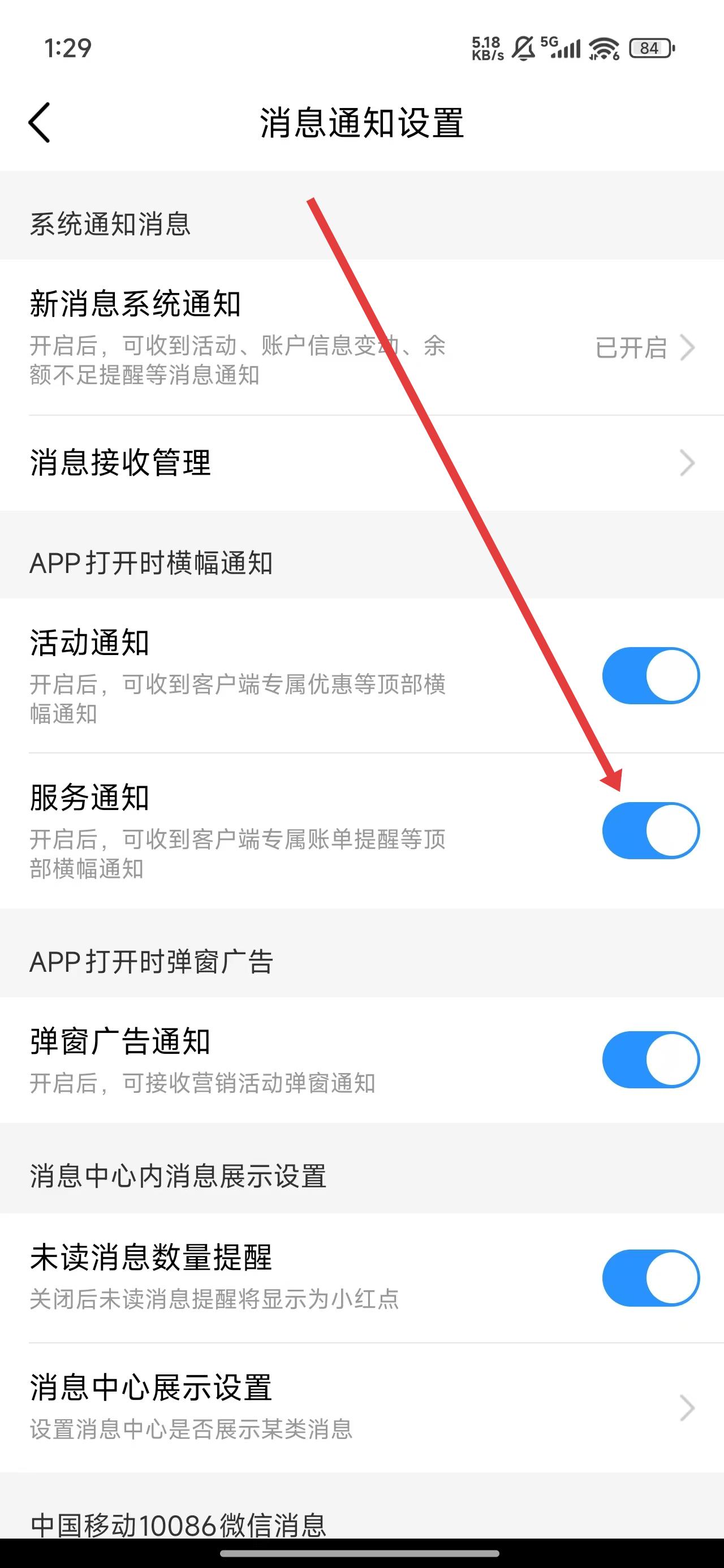Screen dimensions: 724x1568
Task: Toggle 未读消息数量提醒
Action: (x=650, y=1277)
